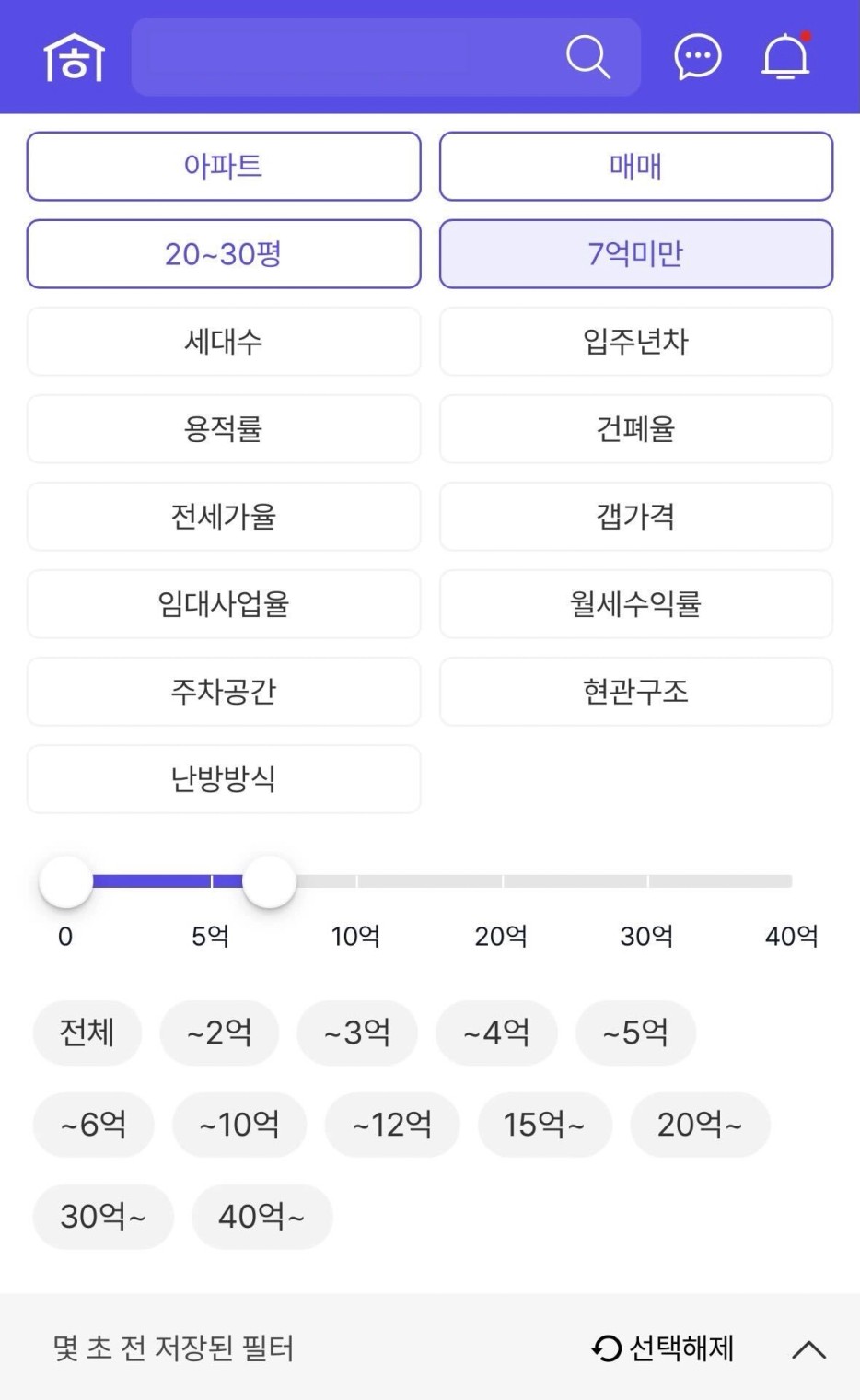The width and height of the screenshot is (860, 1400).
Task: Choose the 월세수익률 filter
Action: (636, 604)
